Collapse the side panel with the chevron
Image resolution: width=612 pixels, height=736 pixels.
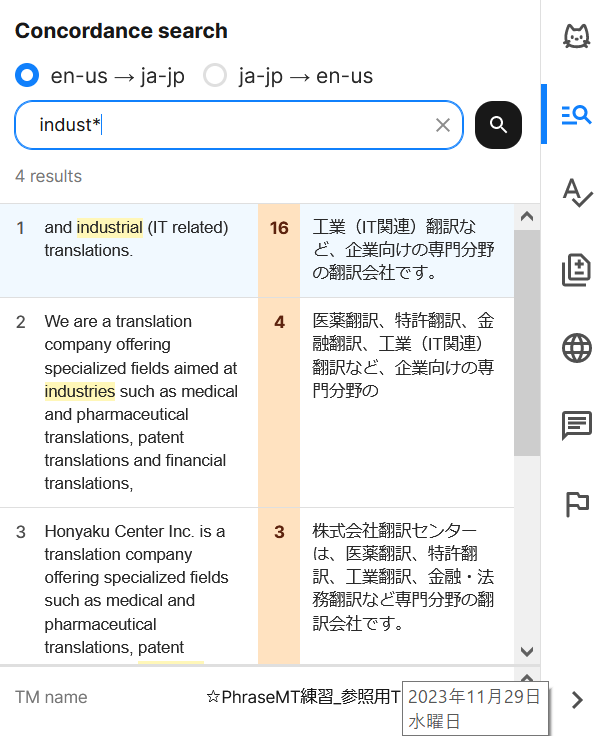pos(577,700)
